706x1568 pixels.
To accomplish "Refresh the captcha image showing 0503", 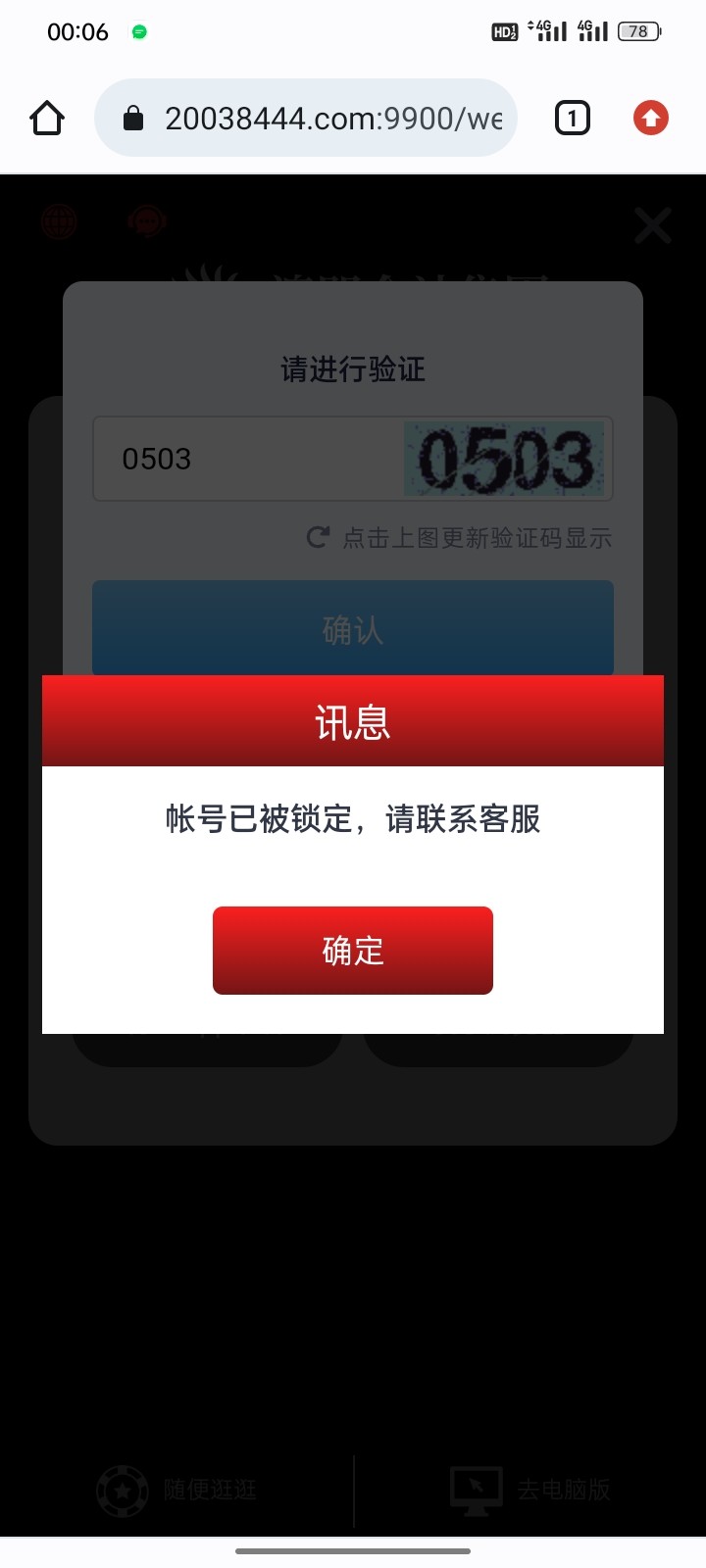I will (x=506, y=459).
